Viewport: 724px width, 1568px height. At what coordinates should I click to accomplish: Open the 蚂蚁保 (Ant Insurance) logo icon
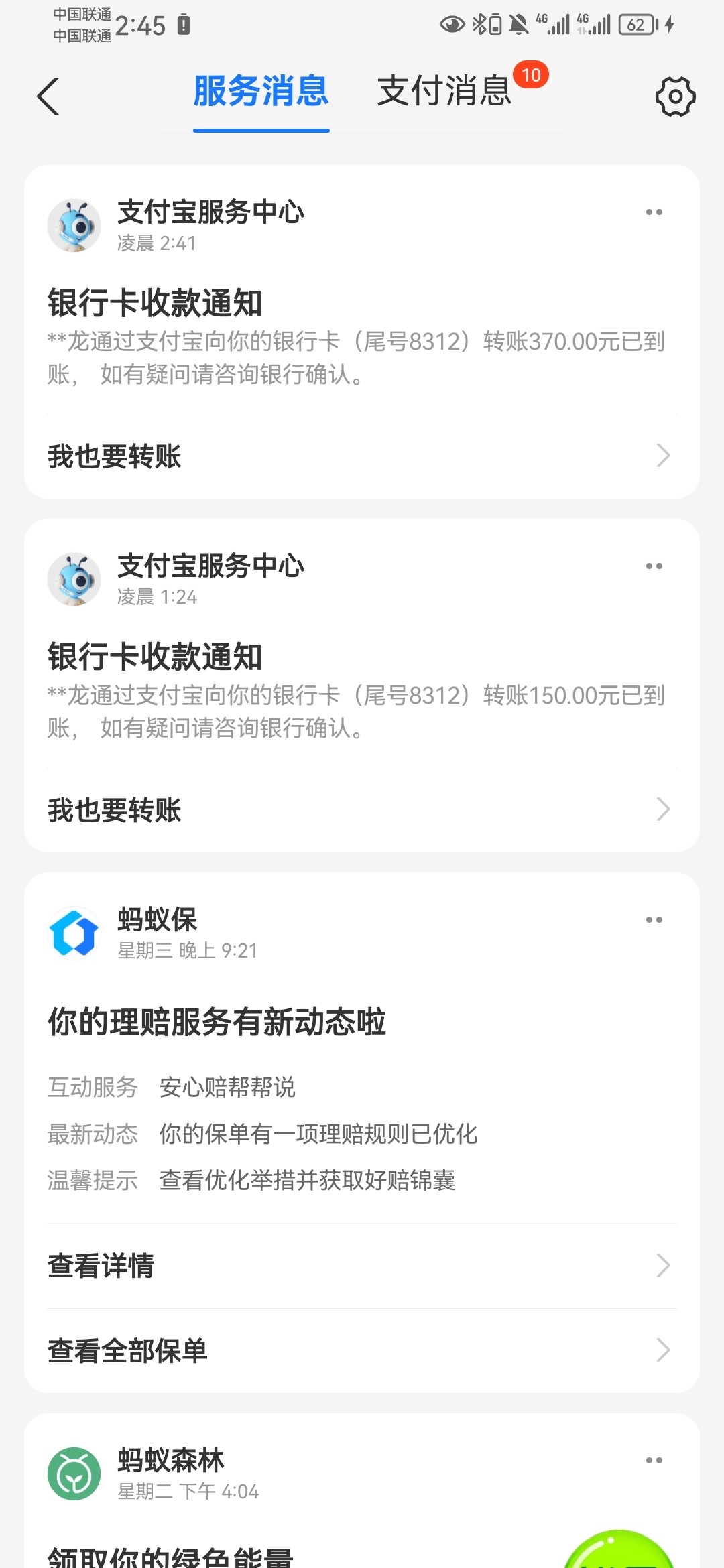tap(75, 931)
